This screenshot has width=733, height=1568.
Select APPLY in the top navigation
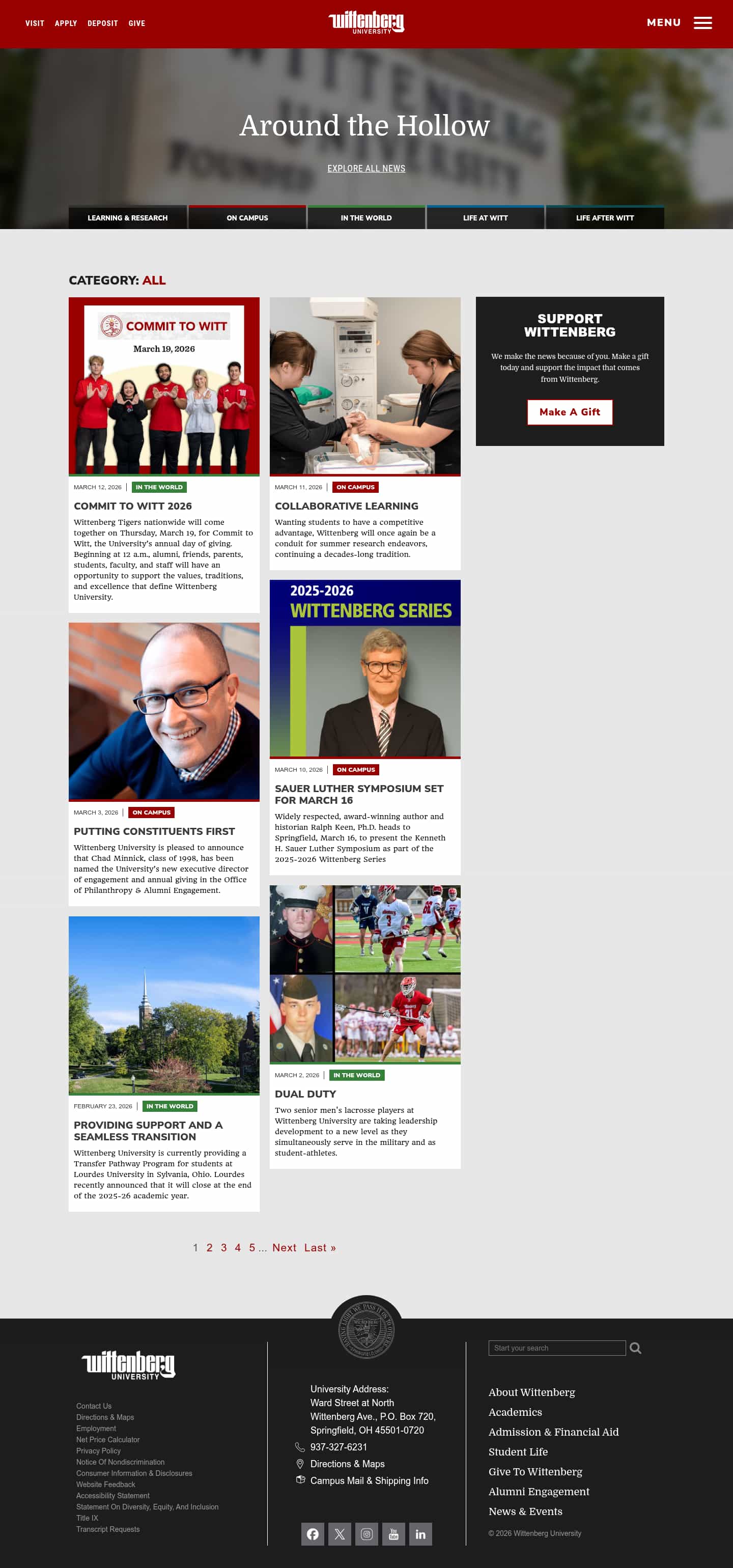click(66, 23)
